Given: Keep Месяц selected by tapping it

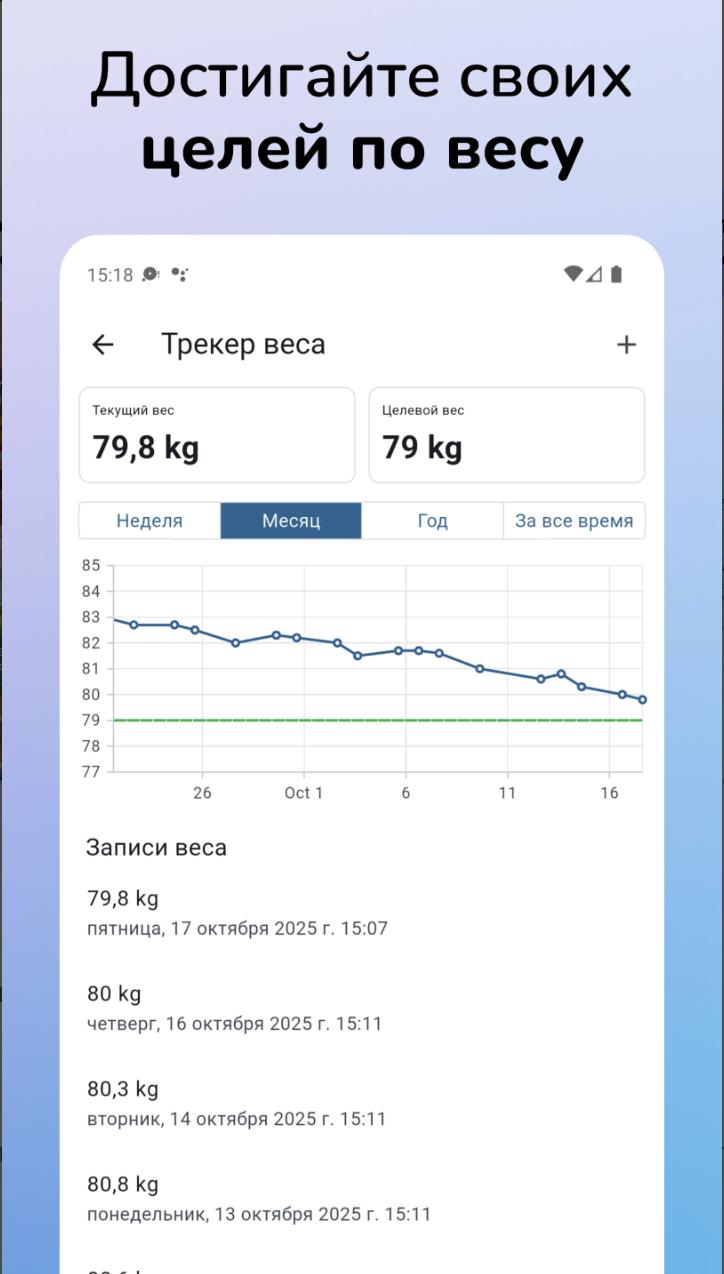Looking at the screenshot, I should point(290,520).
